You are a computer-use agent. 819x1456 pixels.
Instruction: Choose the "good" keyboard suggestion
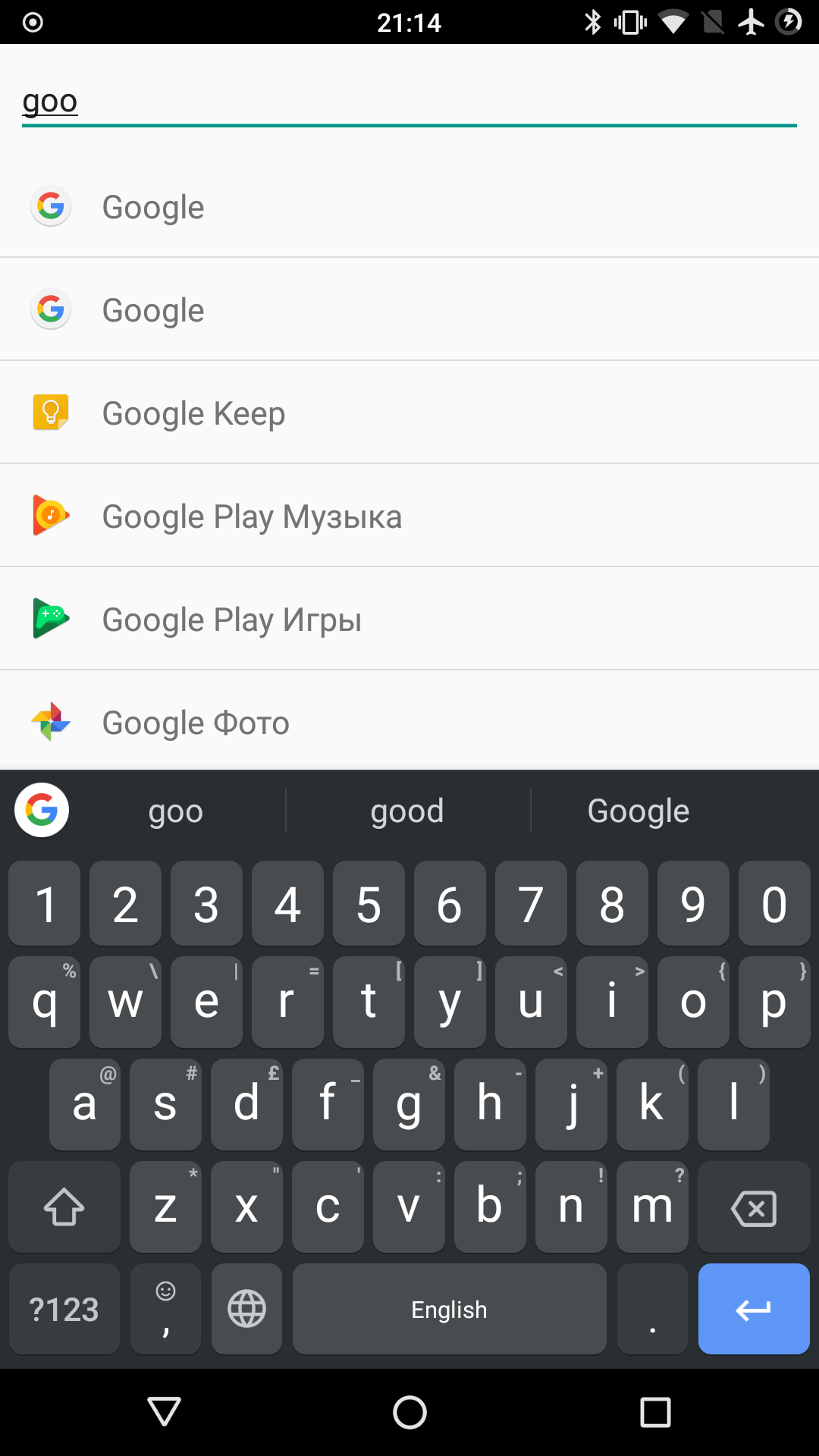(407, 811)
